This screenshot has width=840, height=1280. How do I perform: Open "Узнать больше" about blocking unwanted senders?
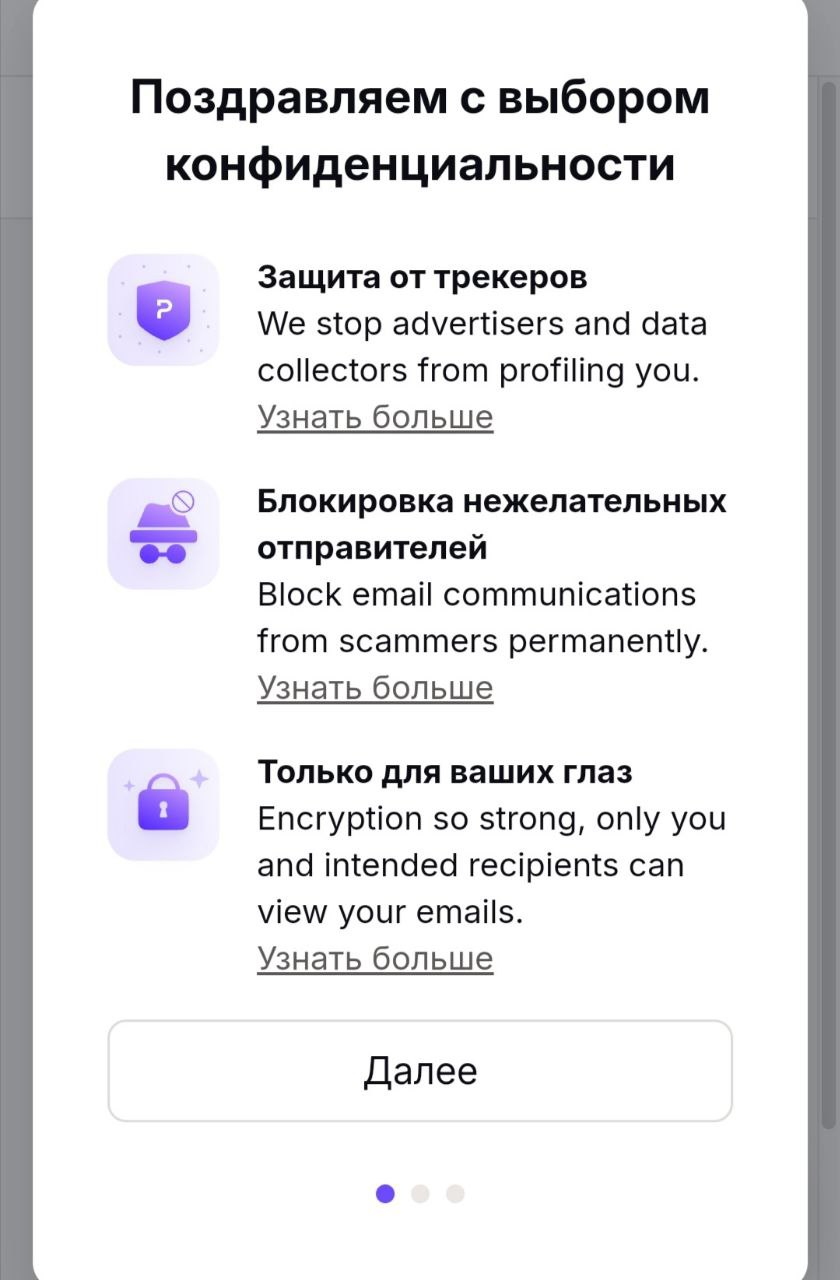point(375,686)
